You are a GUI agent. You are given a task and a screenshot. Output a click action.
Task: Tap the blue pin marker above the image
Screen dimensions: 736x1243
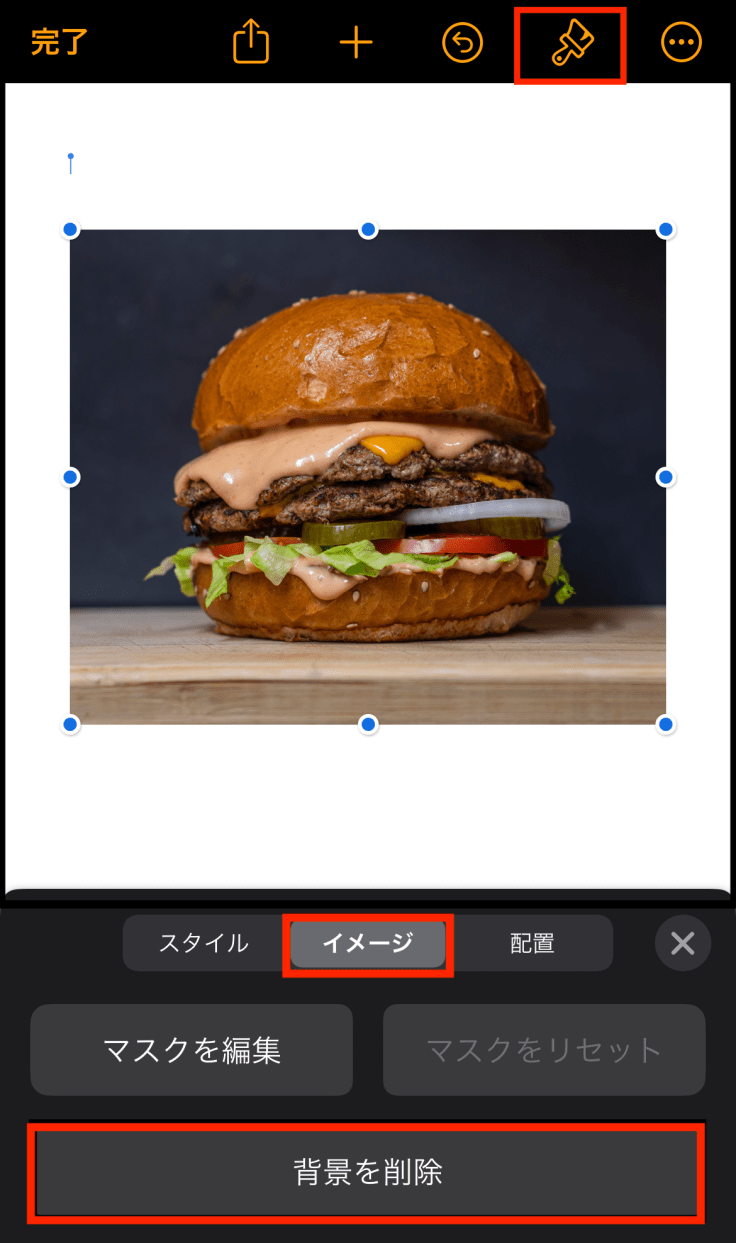point(70,160)
